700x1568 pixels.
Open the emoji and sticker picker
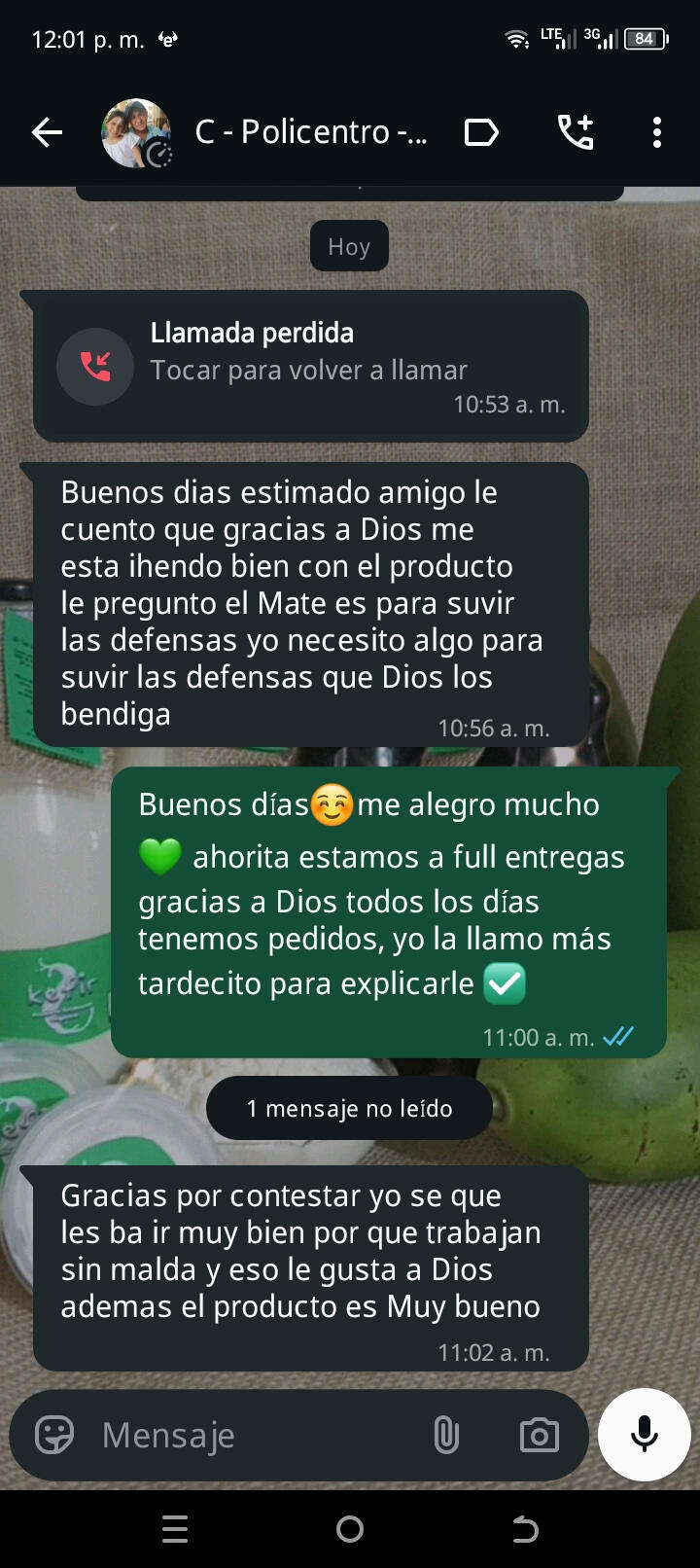pos(54,1435)
